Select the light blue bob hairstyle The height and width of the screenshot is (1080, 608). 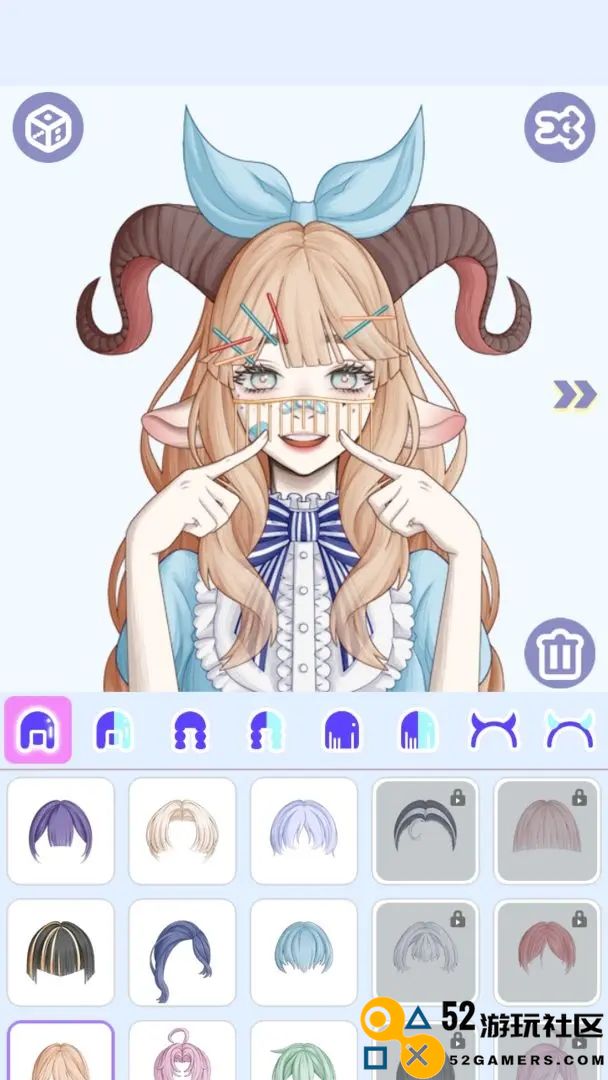point(304,952)
